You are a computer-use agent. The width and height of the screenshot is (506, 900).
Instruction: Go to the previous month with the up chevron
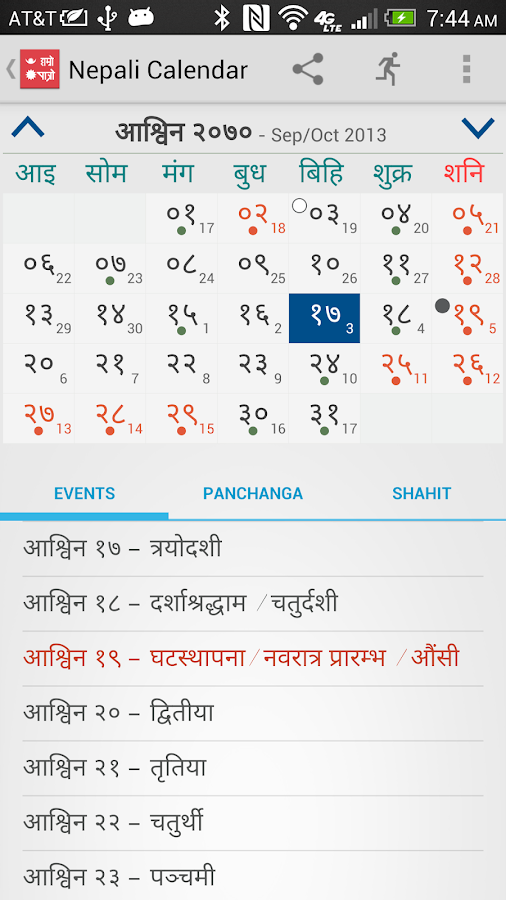point(28,127)
